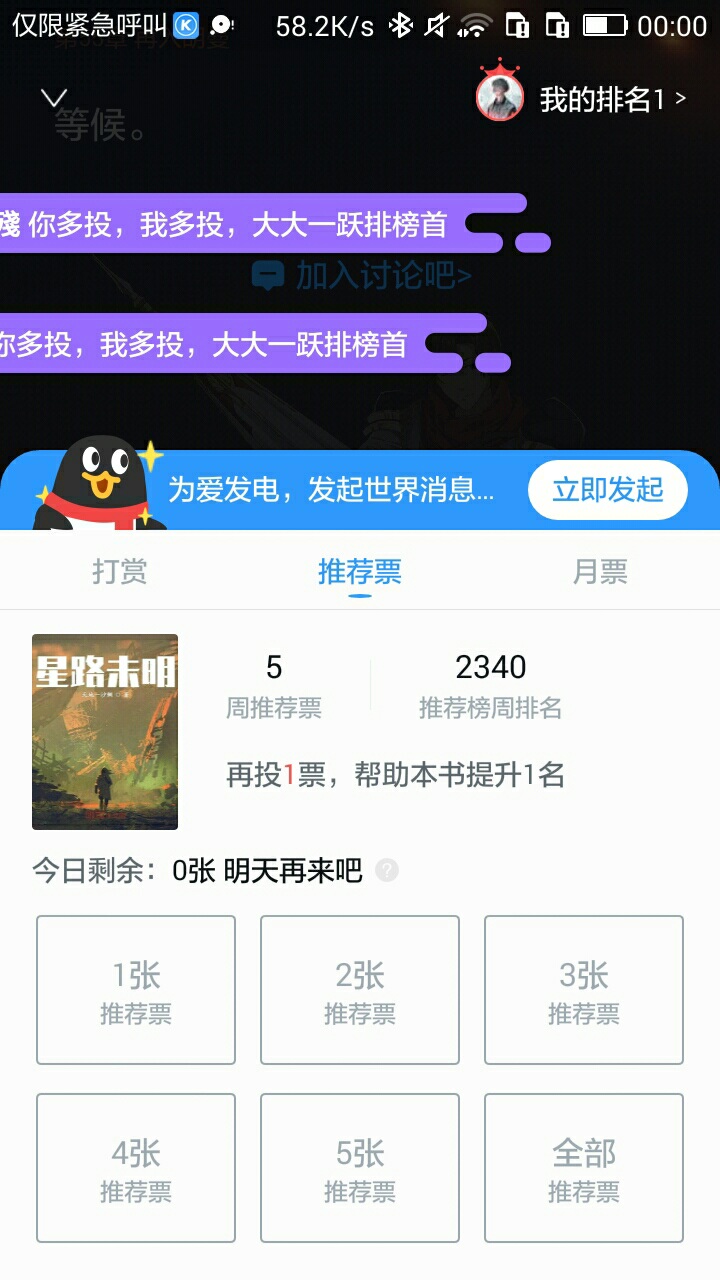Switch to the 打赏 tab
Screen dimensions: 720x1280
[120, 571]
